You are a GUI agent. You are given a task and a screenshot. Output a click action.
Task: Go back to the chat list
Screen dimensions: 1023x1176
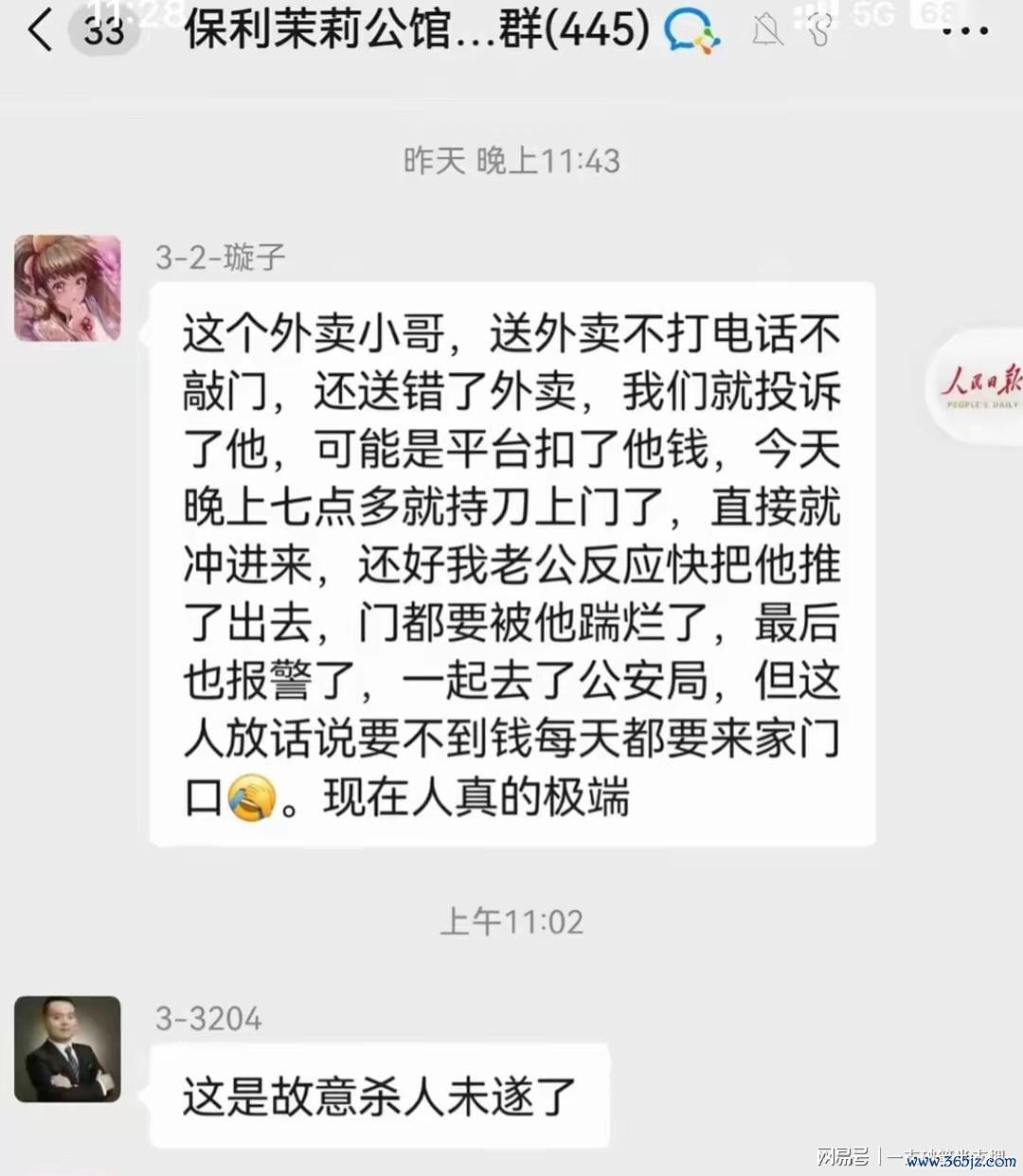point(40,30)
